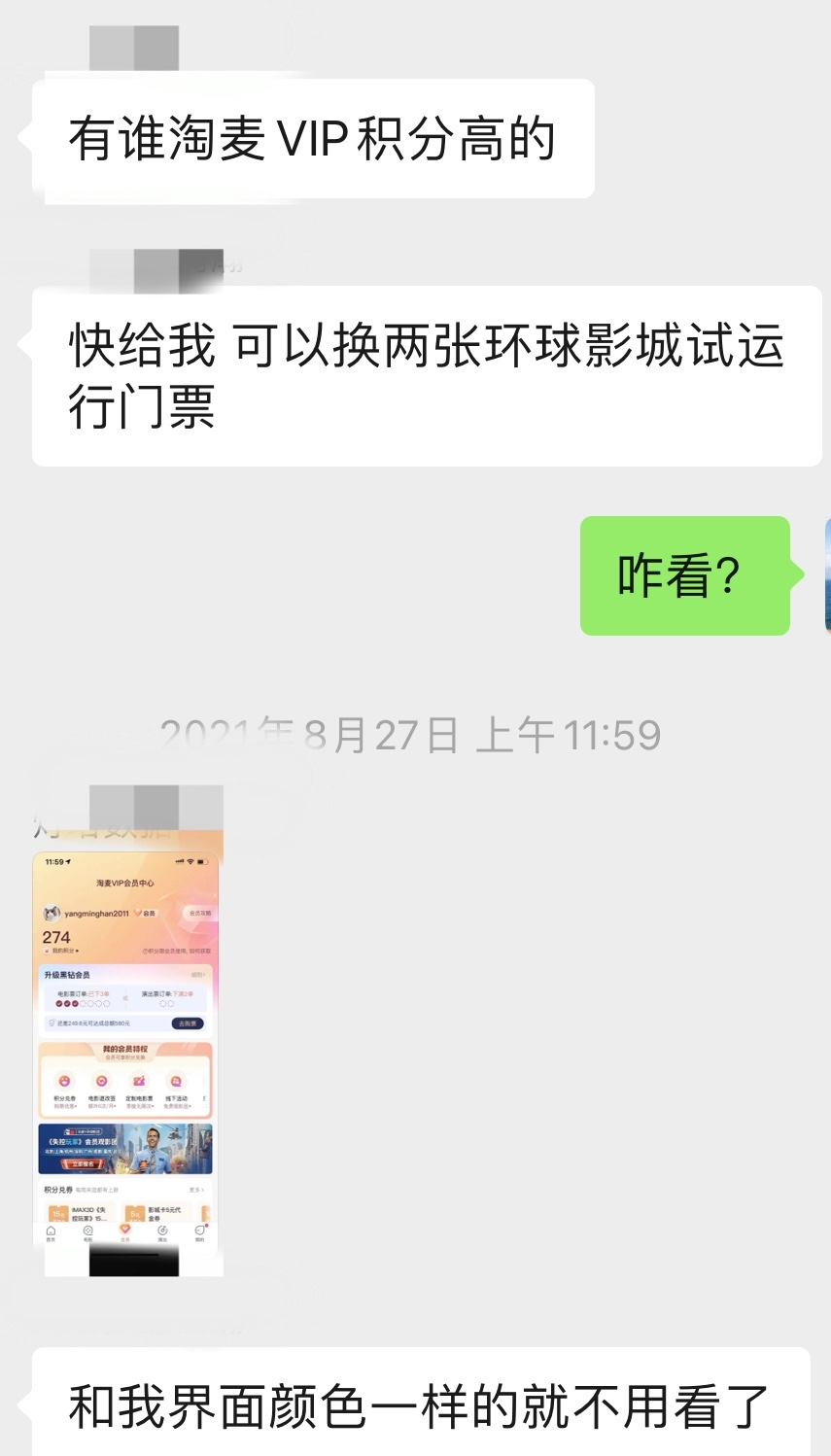
Task: Open sender avatar above 快给我 message
Action: [156, 269]
